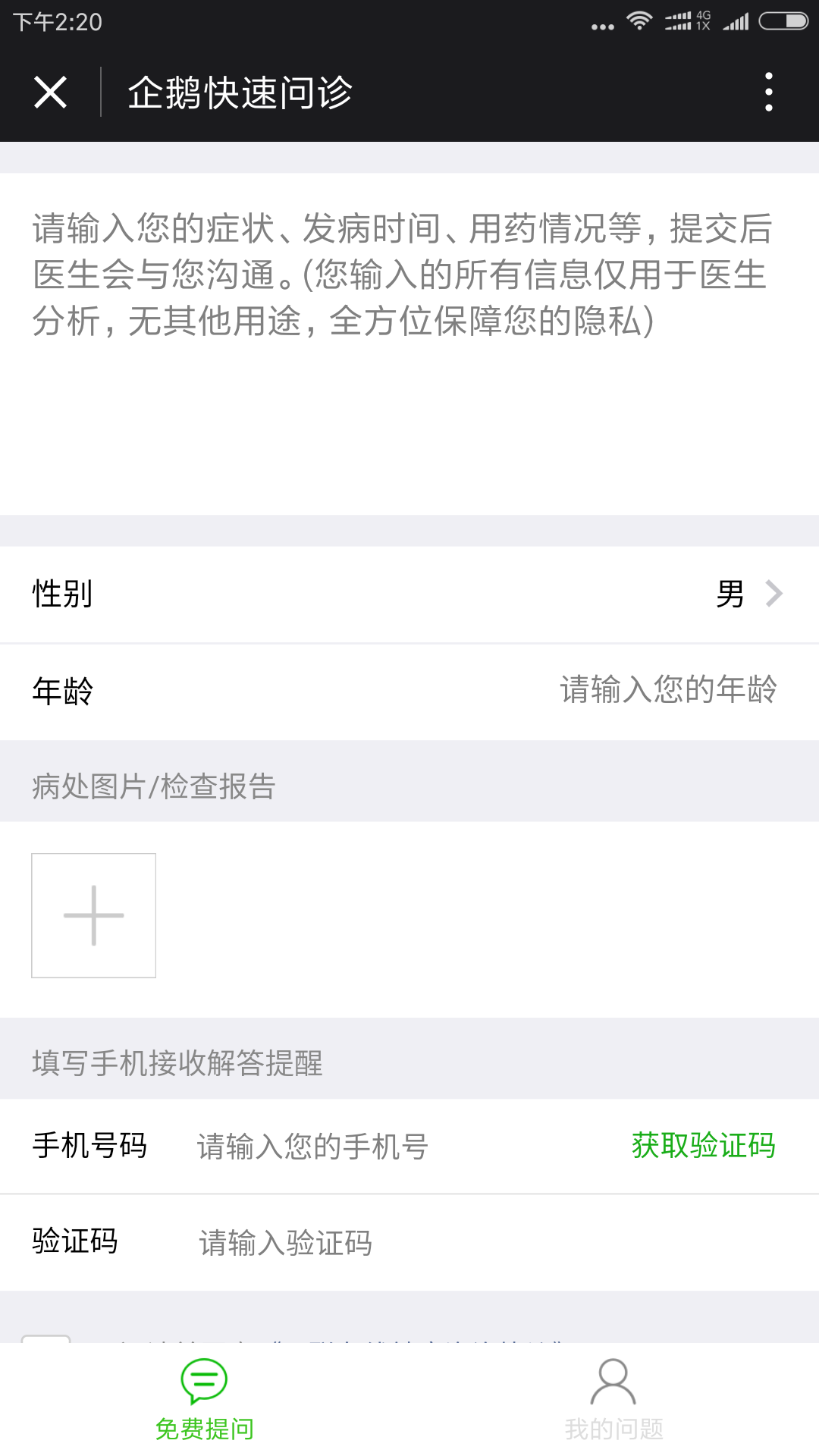The width and height of the screenshot is (819, 1456).
Task: Tap 获取验证码 to get verification code
Action: click(703, 1145)
